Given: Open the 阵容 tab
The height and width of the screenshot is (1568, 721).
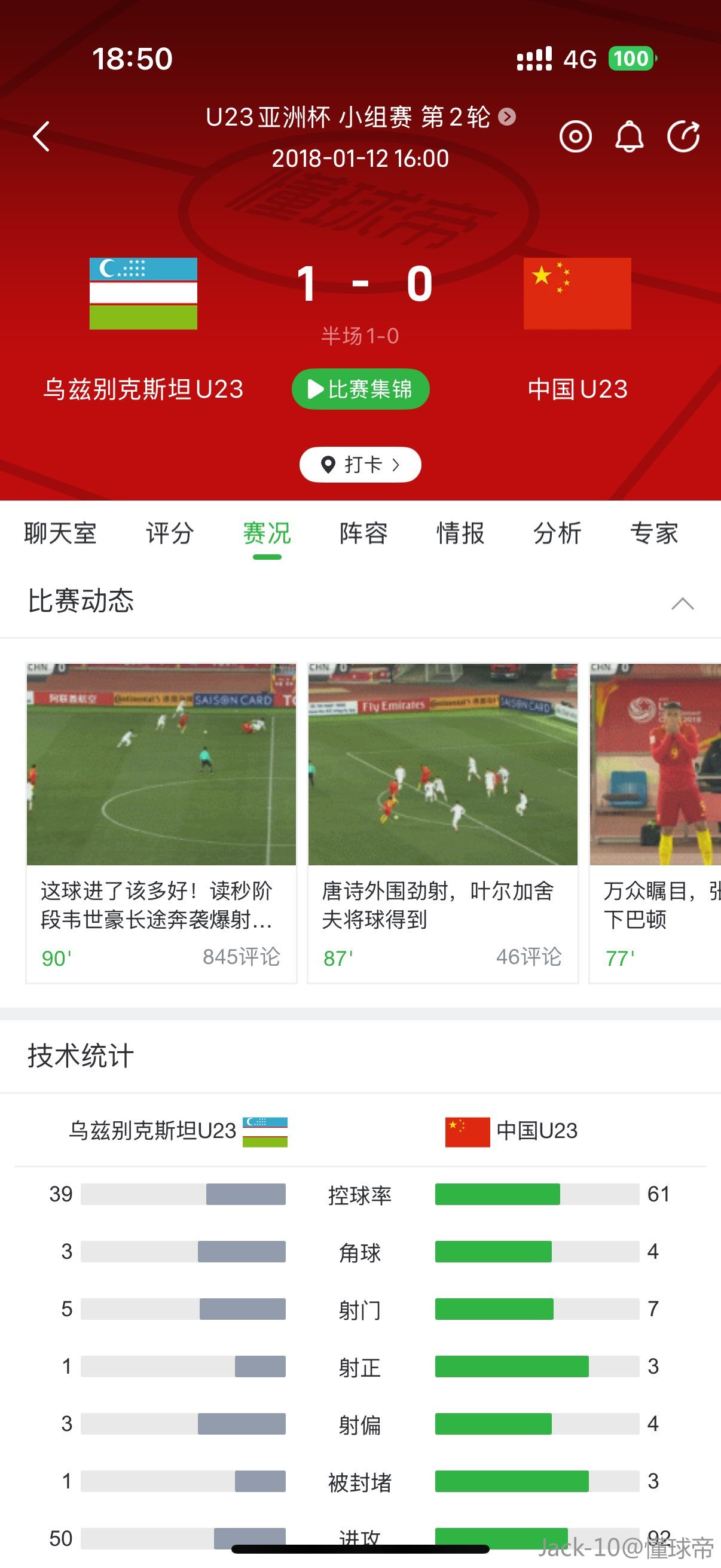Looking at the screenshot, I should coord(363,533).
